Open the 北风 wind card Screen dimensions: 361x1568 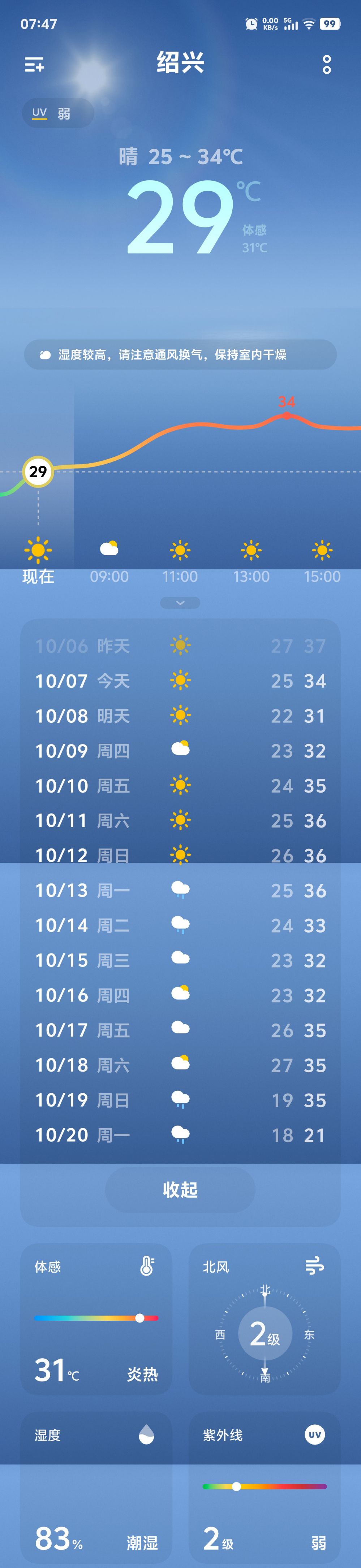(x=264, y=1318)
